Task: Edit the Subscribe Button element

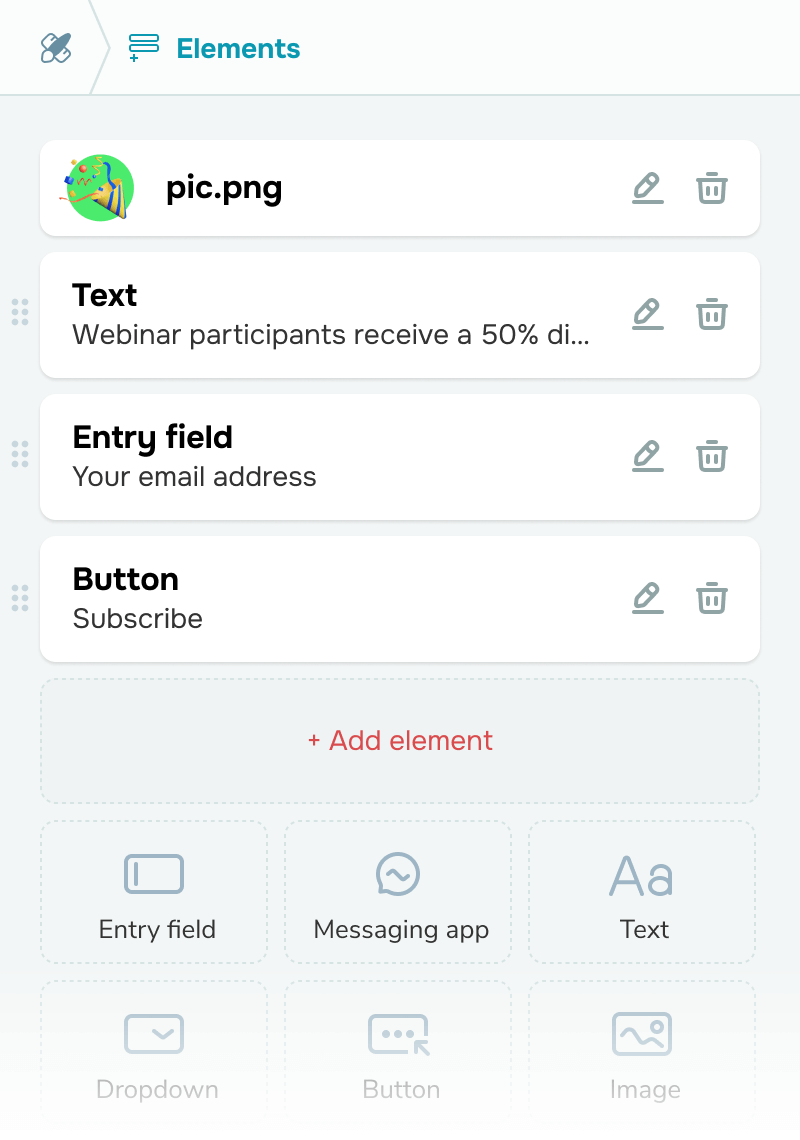Action: click(x=648, y=598)
